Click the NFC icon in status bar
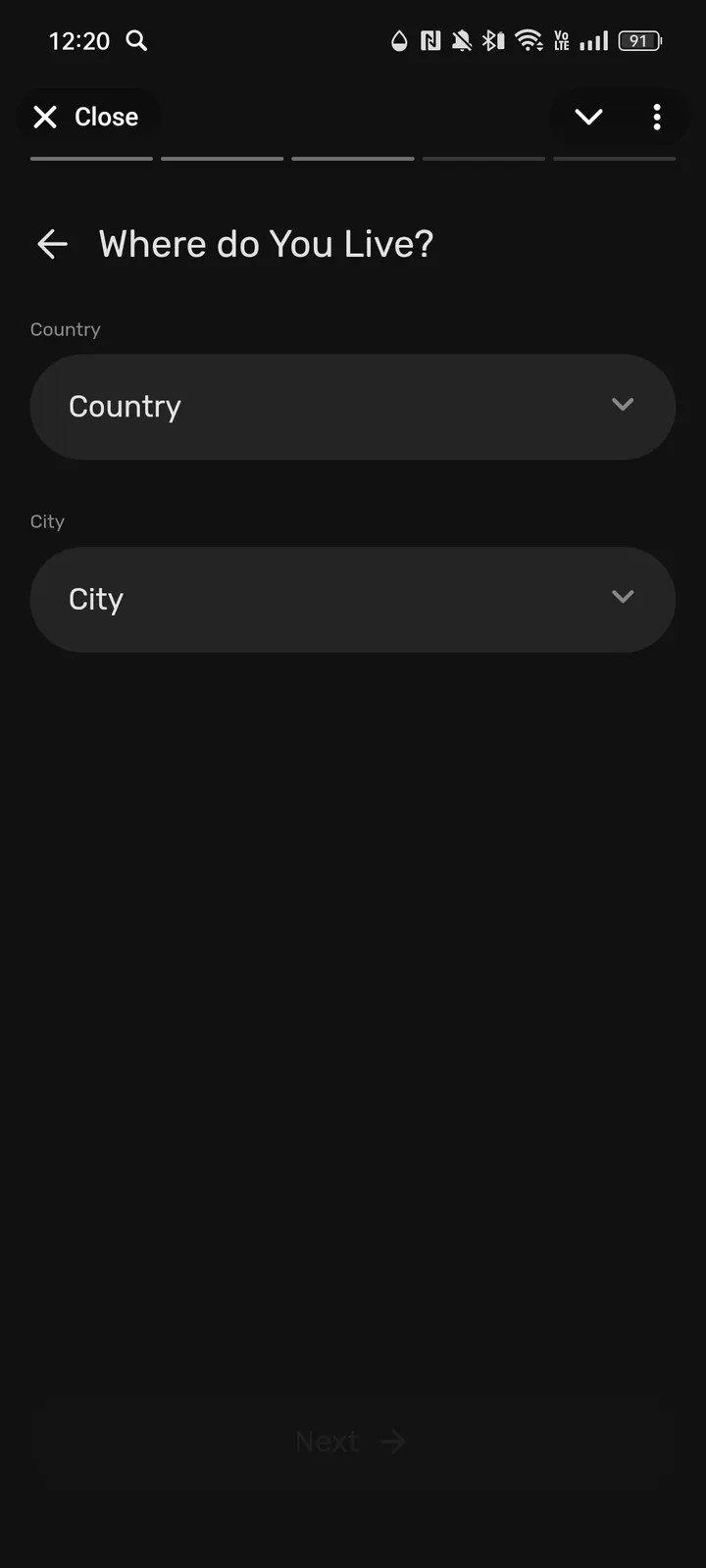The height and width of the screenshot is (1568, 706). (x=429, y=40)
